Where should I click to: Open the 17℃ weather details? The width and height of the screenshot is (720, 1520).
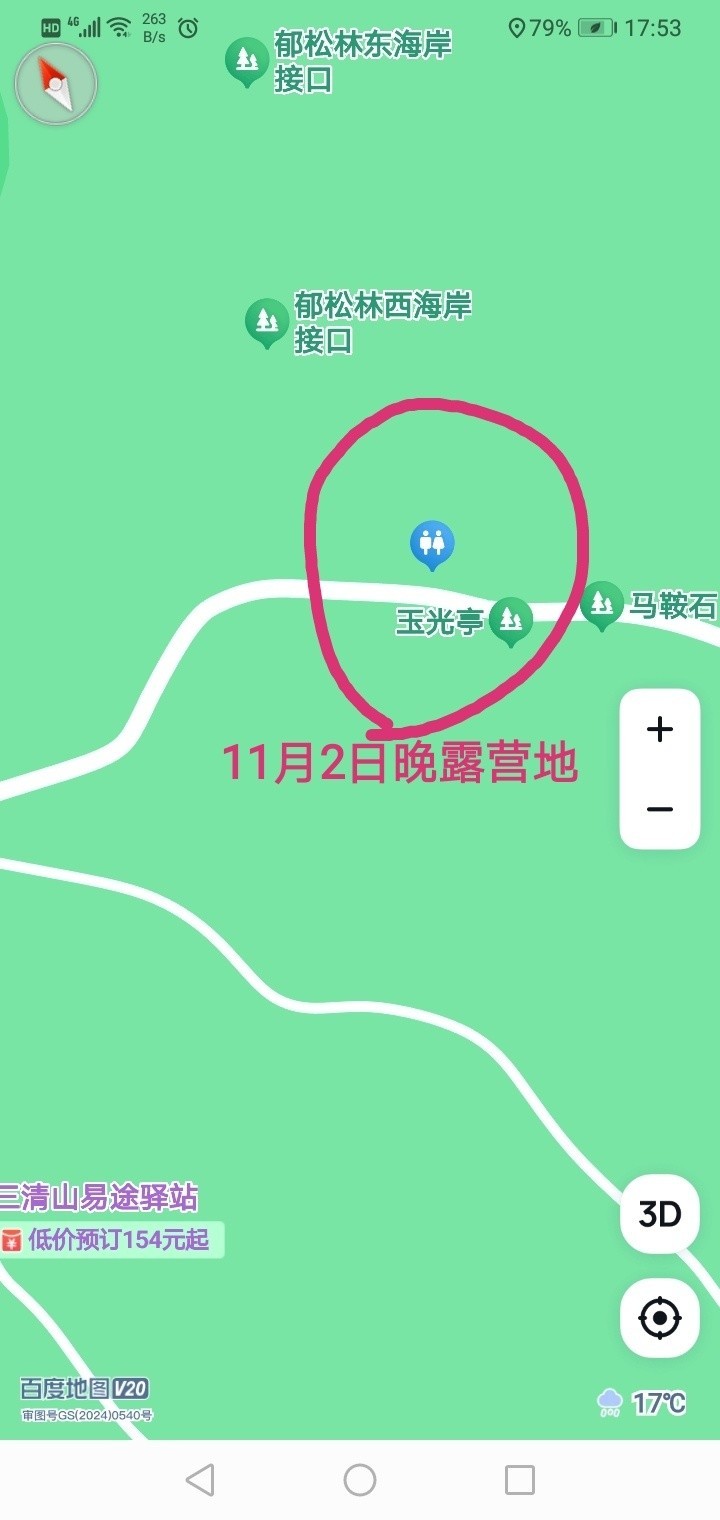click(642, 1402)
